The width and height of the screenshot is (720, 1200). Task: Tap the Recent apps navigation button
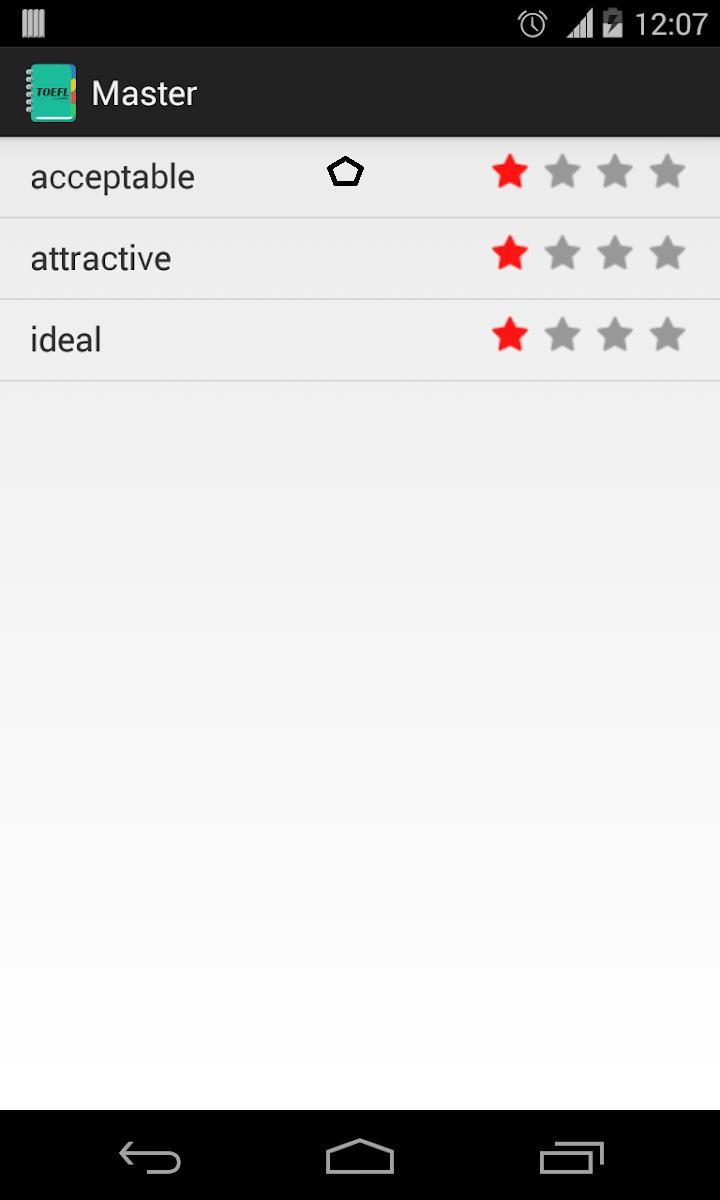click(572, 1156)
